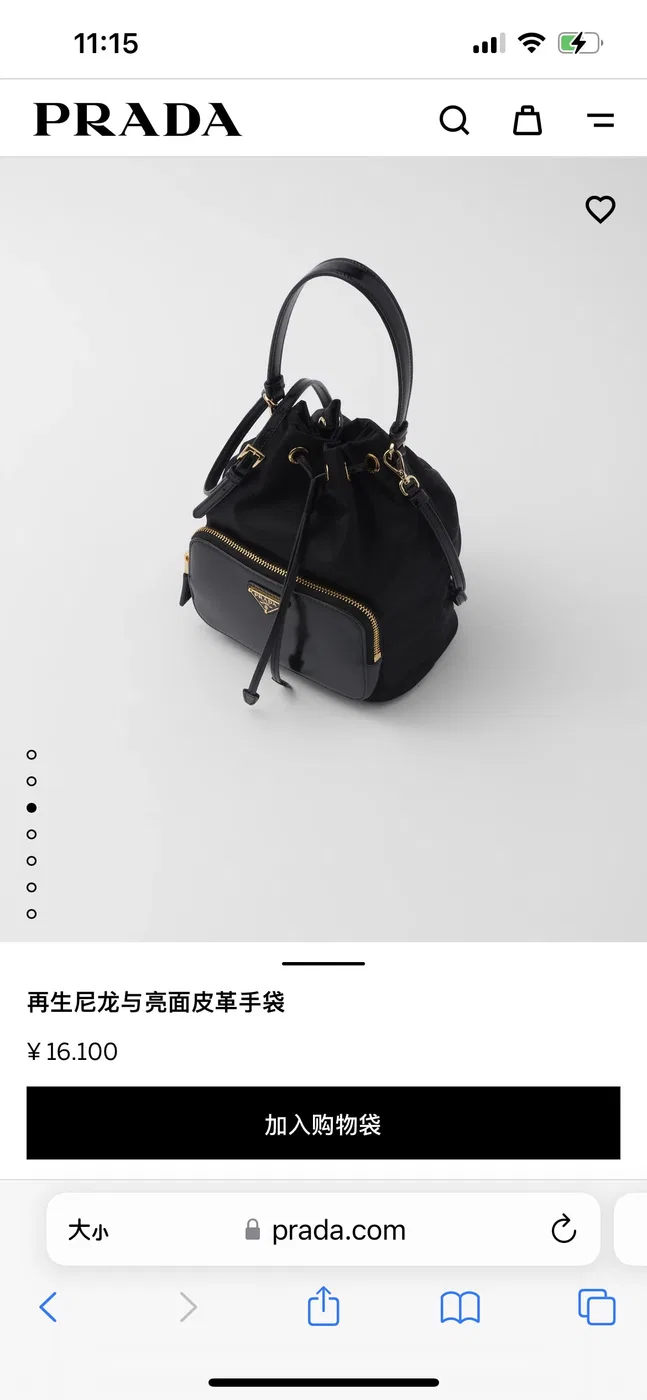Open the search icon in Prada header
This screenshot has height=1400, width=647.
pyautogui.click(x=454, y=120)
